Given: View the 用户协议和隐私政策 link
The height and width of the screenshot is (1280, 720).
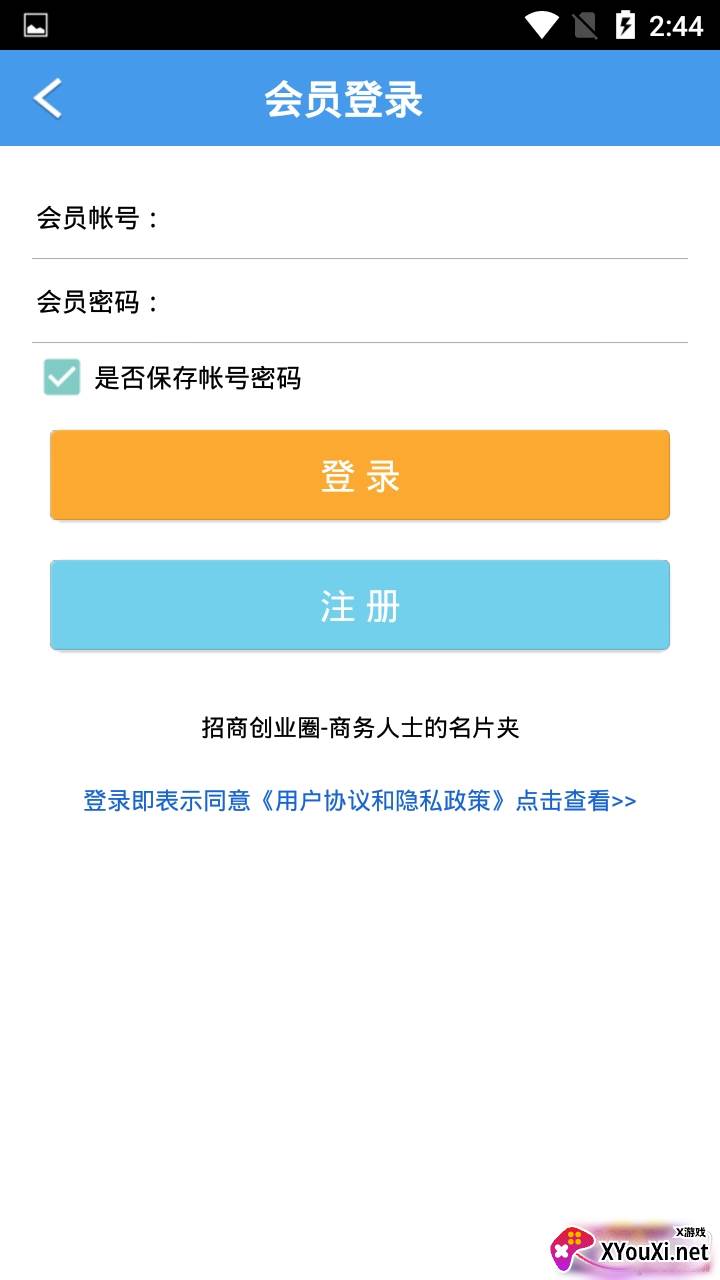Looking at the screenshot, I should tap(360, 800).
